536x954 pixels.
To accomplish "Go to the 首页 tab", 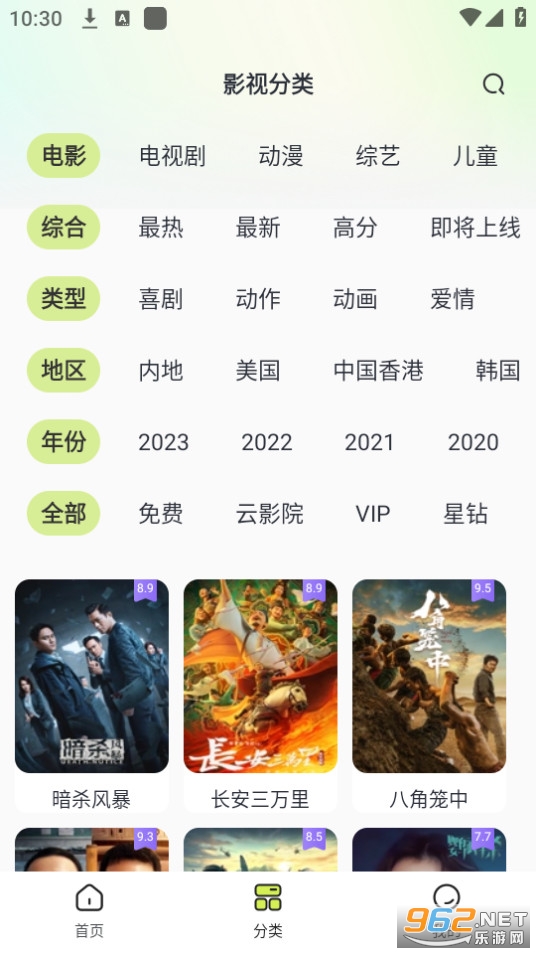I will point(89,911).
